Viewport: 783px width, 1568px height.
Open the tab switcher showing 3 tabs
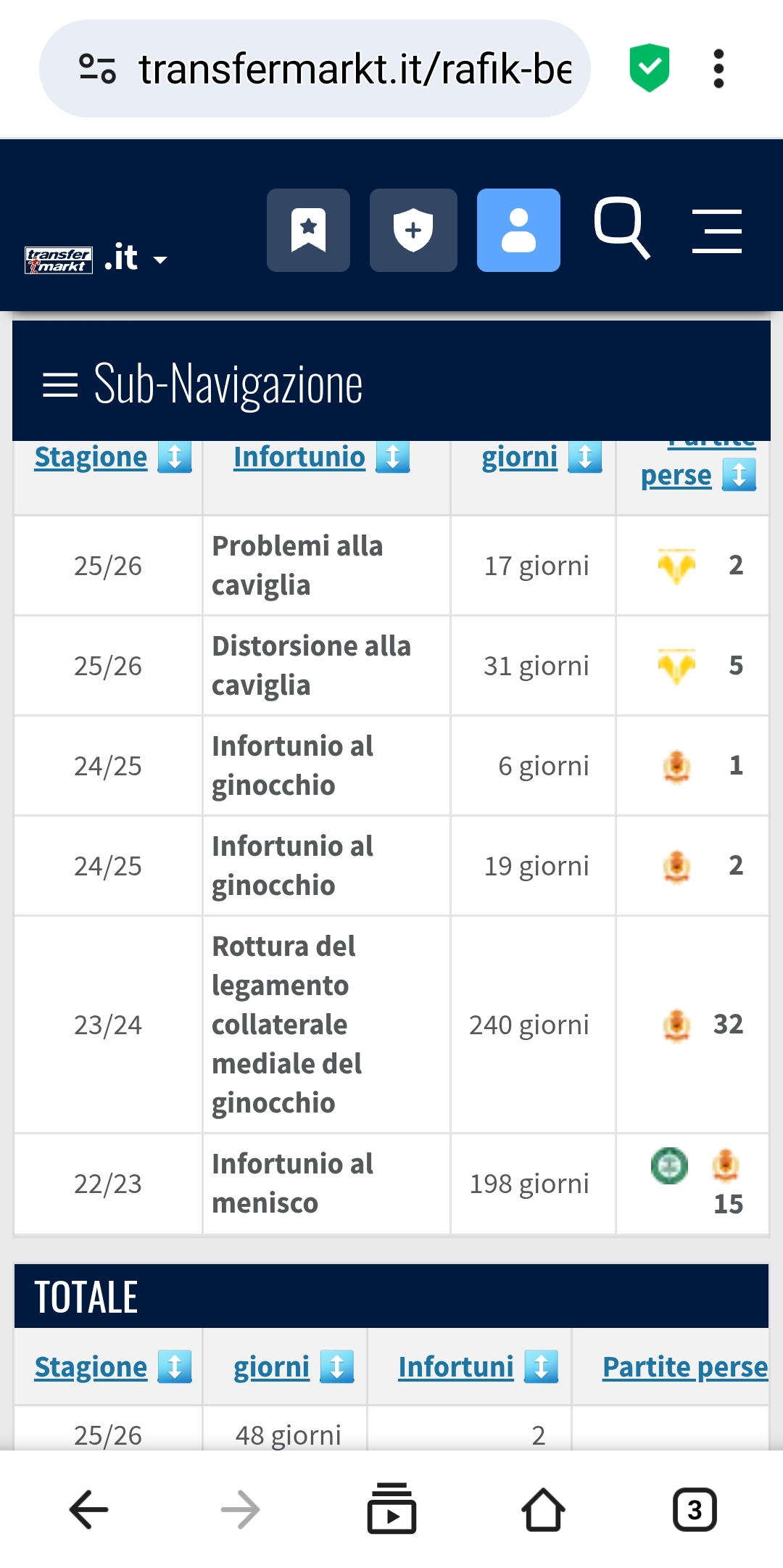point(695,1509)
